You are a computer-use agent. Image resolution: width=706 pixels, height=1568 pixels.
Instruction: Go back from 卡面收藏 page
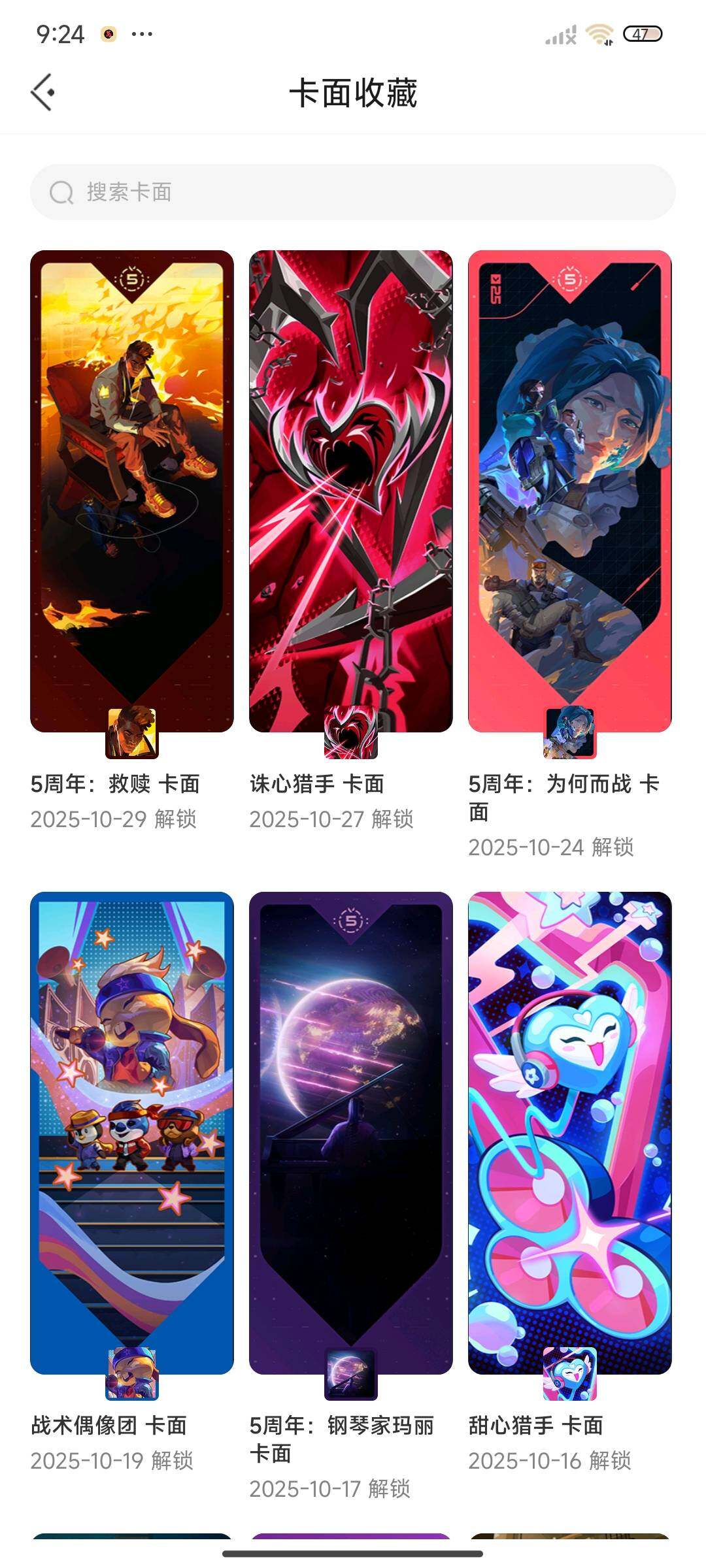43,92
